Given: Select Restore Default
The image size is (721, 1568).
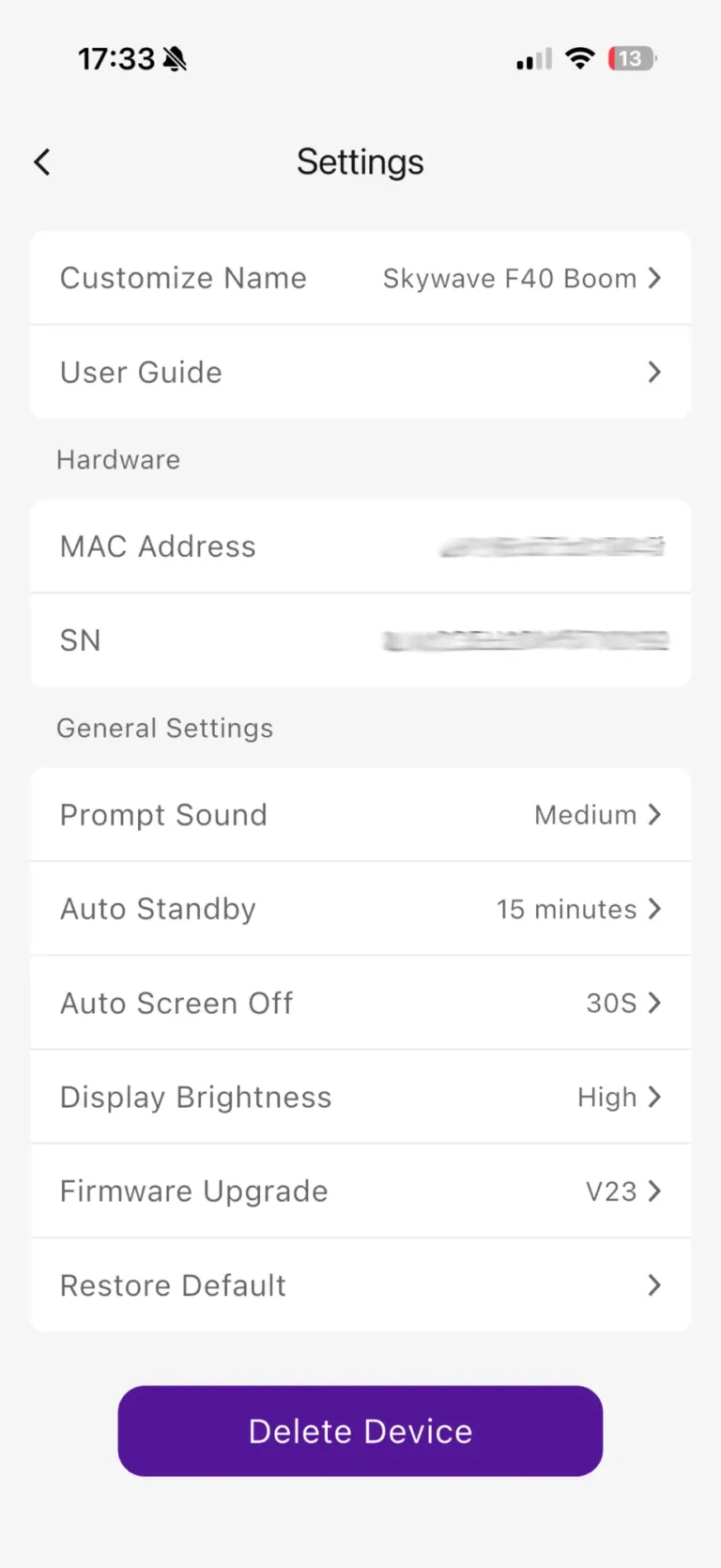Looking at the screenshot, I should tap(360, 1284).
